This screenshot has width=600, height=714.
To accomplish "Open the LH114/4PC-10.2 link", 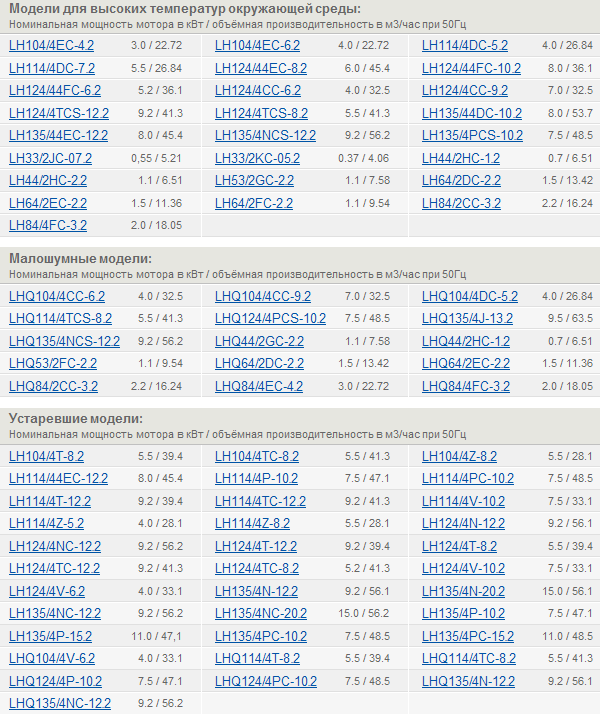I will click(x=468, y=479).
